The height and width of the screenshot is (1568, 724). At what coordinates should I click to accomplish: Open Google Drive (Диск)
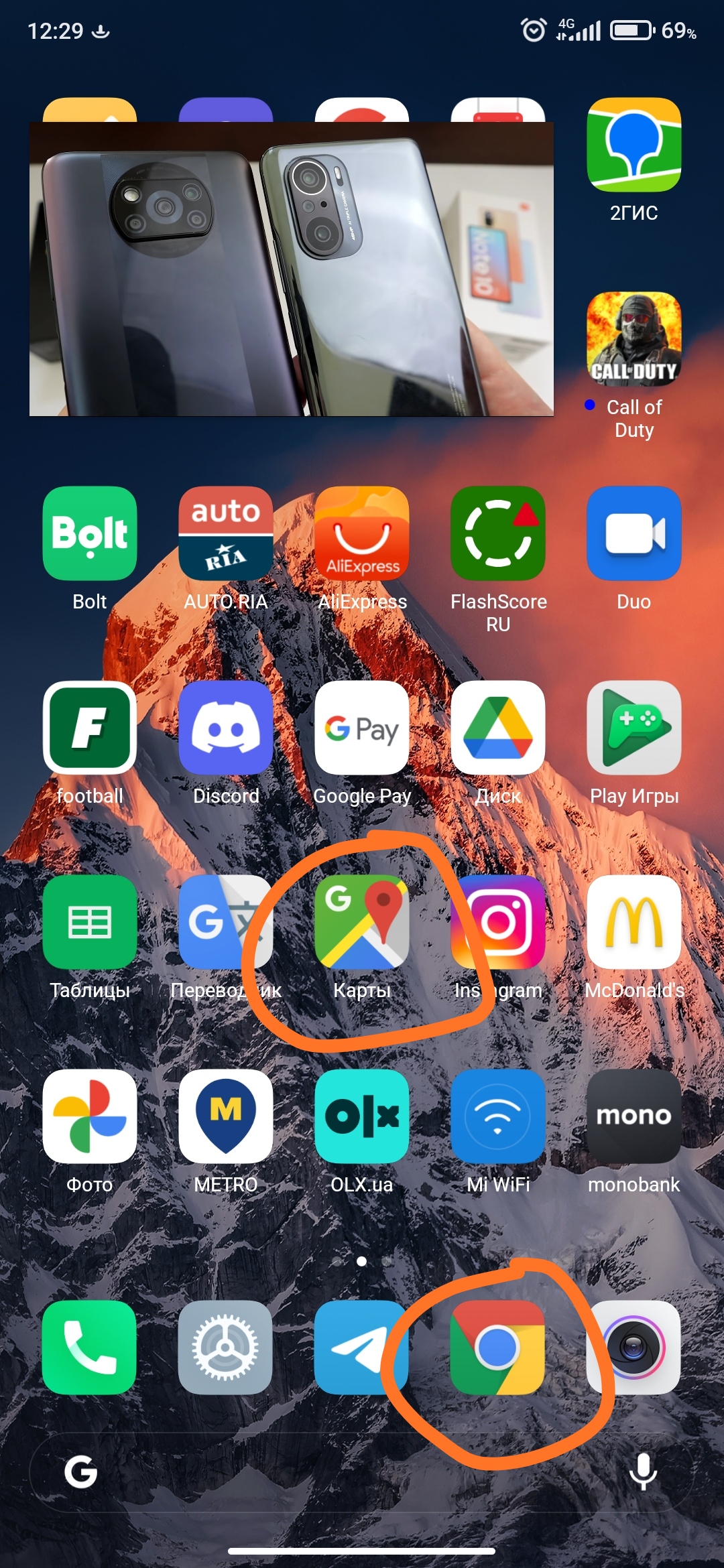coord(498,728)
